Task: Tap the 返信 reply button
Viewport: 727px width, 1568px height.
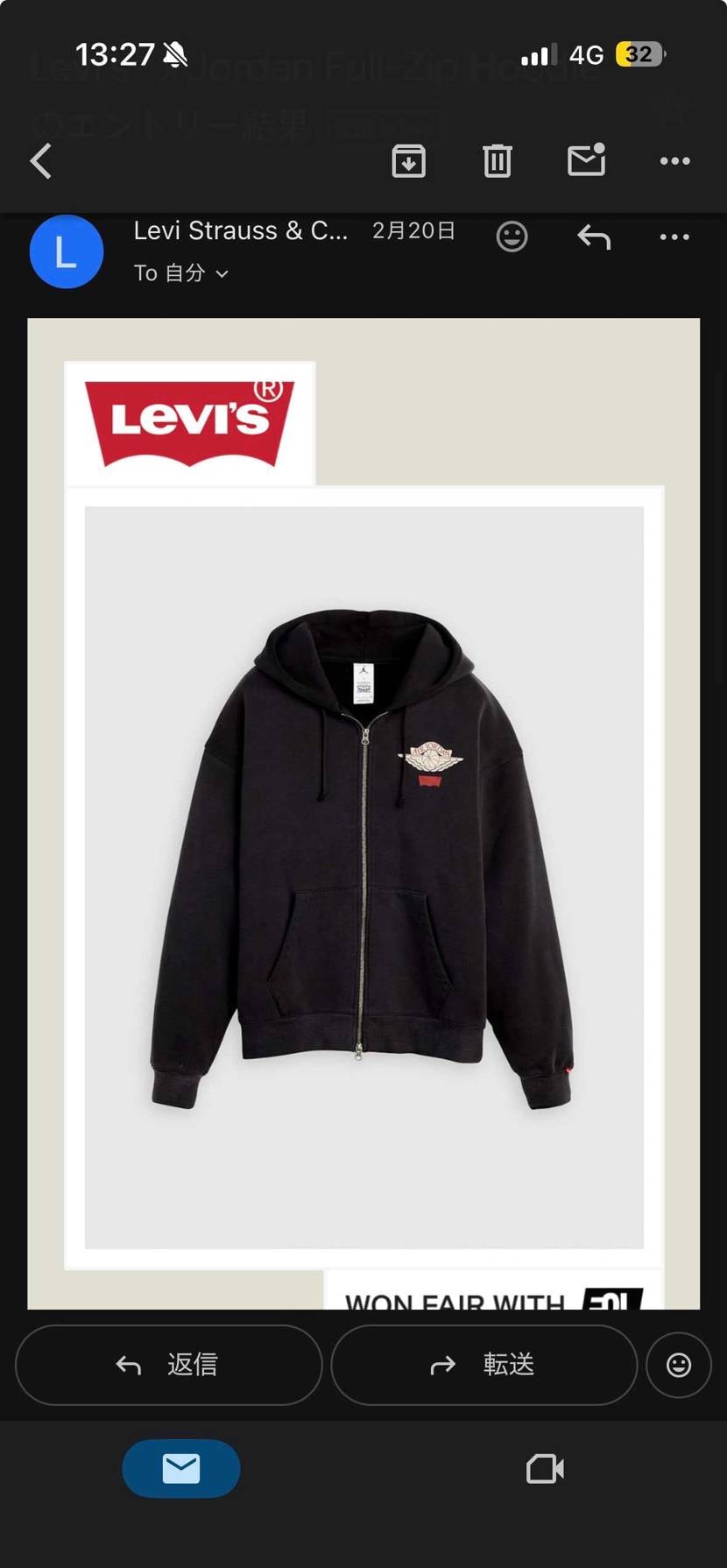Action: pos(169,1365)
